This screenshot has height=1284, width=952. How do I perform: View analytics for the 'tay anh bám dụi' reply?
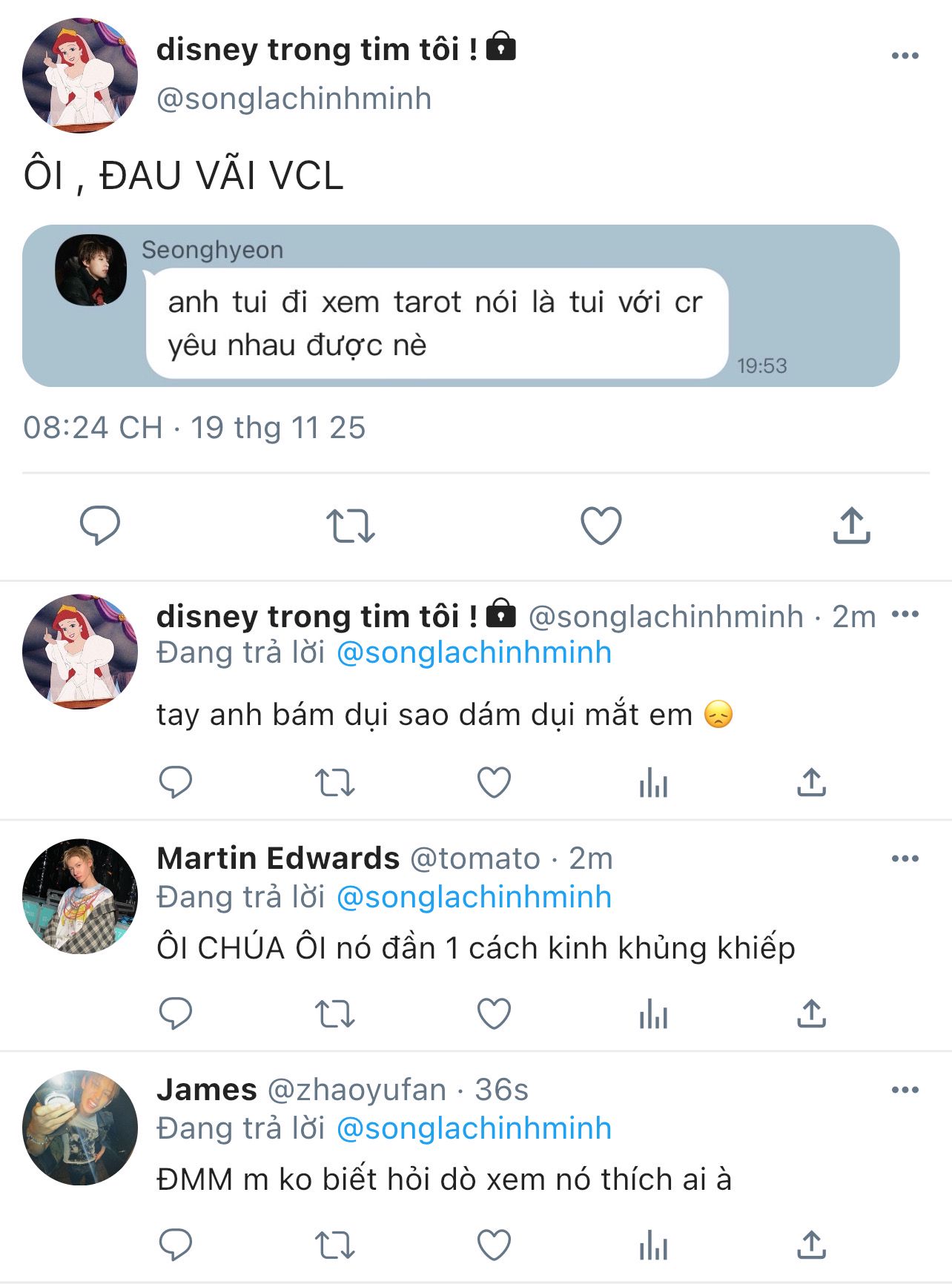pyautogui.click(x=653, y=782)
